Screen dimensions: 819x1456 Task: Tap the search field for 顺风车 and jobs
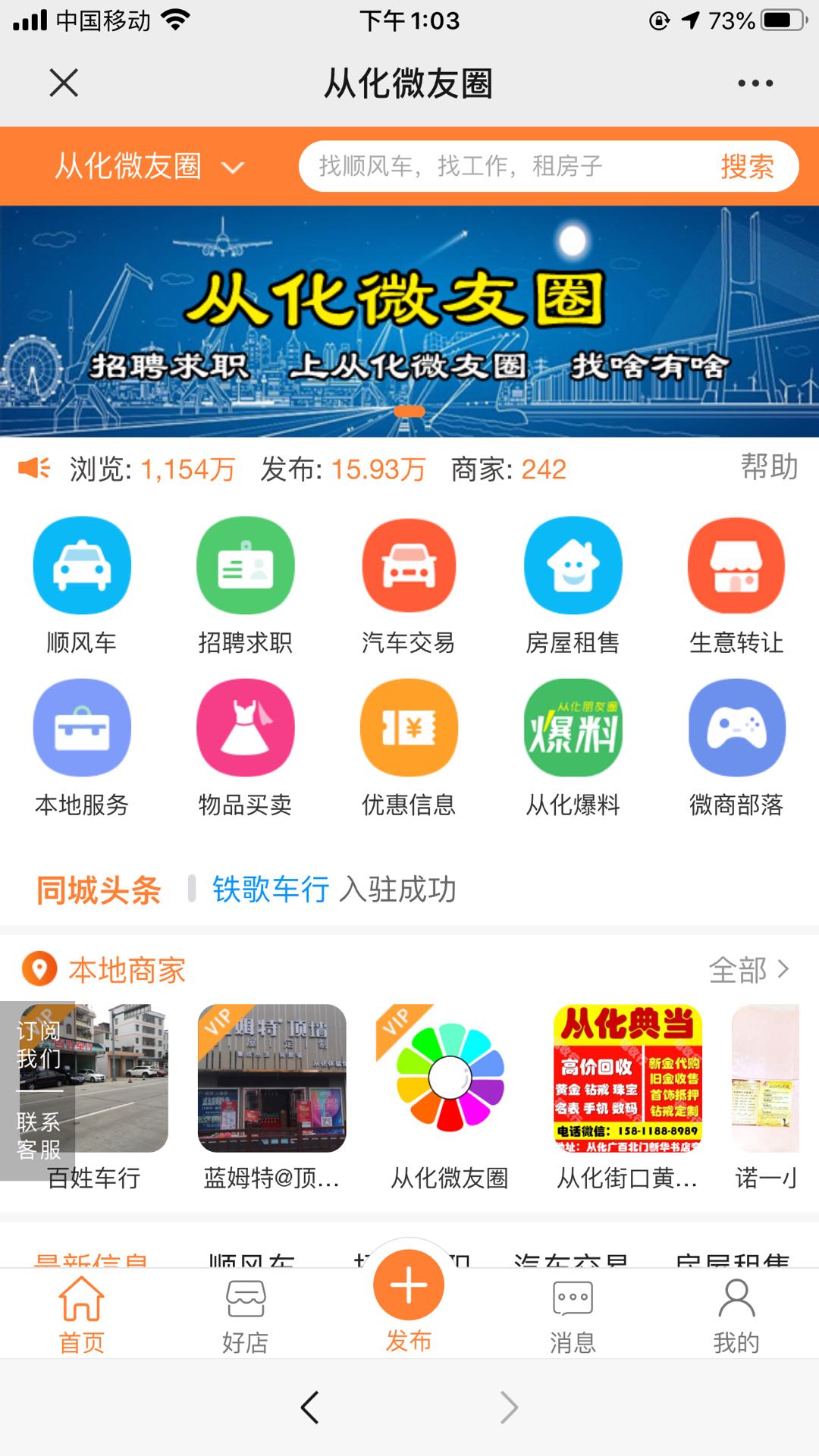click(x=500, y=166)
